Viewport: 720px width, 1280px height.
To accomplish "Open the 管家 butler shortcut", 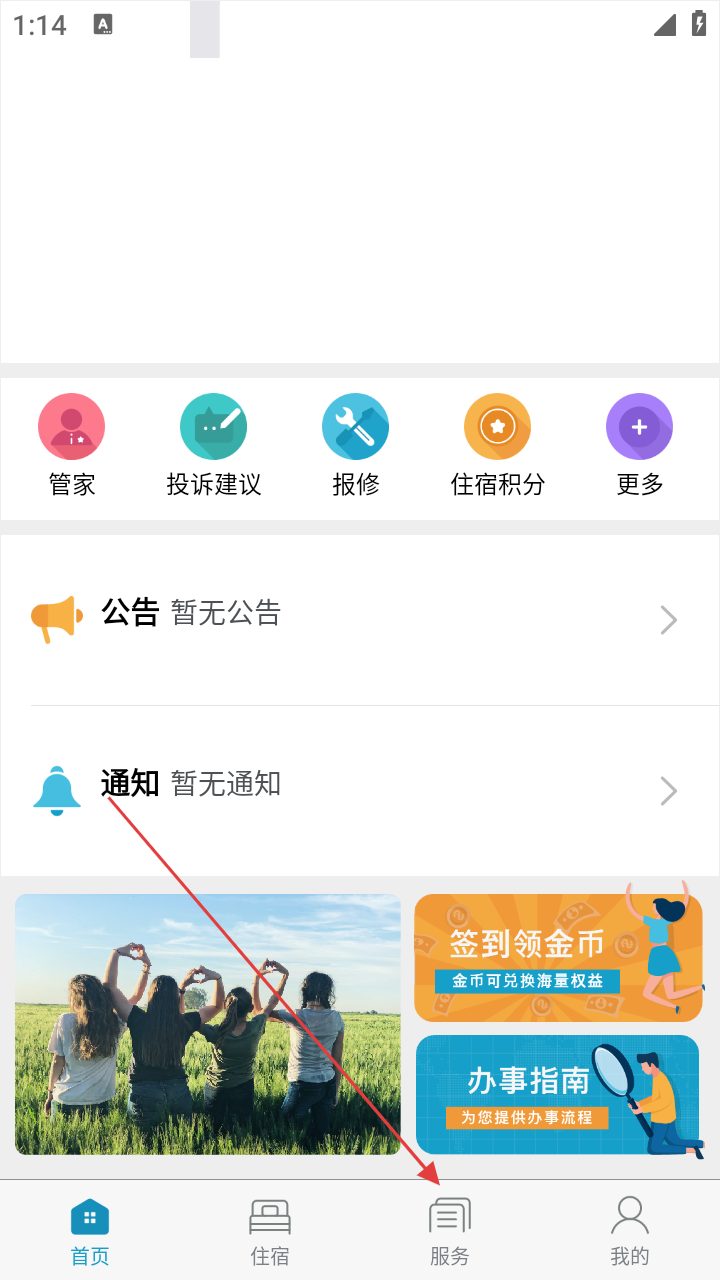I will (72, 445).
